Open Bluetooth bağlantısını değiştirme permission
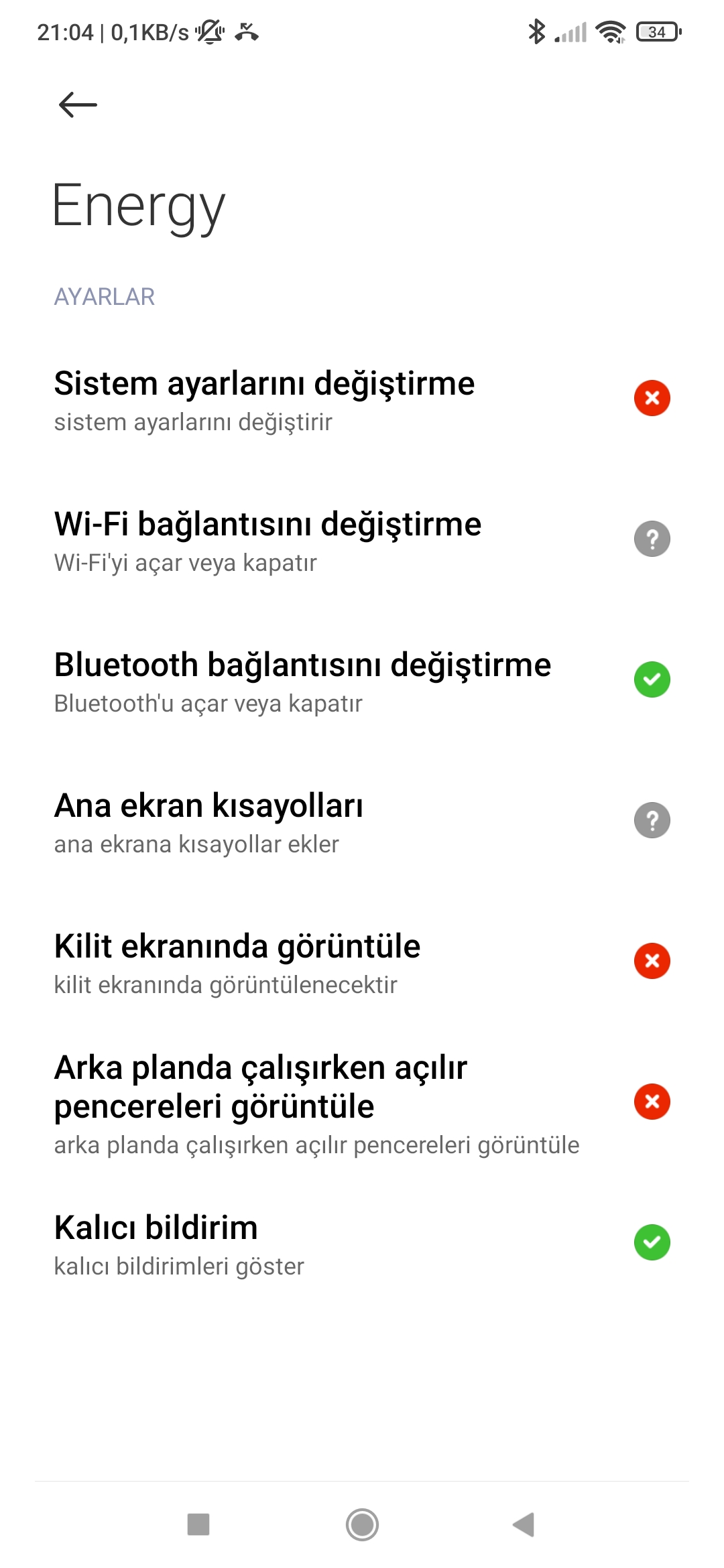 (362, 680)
